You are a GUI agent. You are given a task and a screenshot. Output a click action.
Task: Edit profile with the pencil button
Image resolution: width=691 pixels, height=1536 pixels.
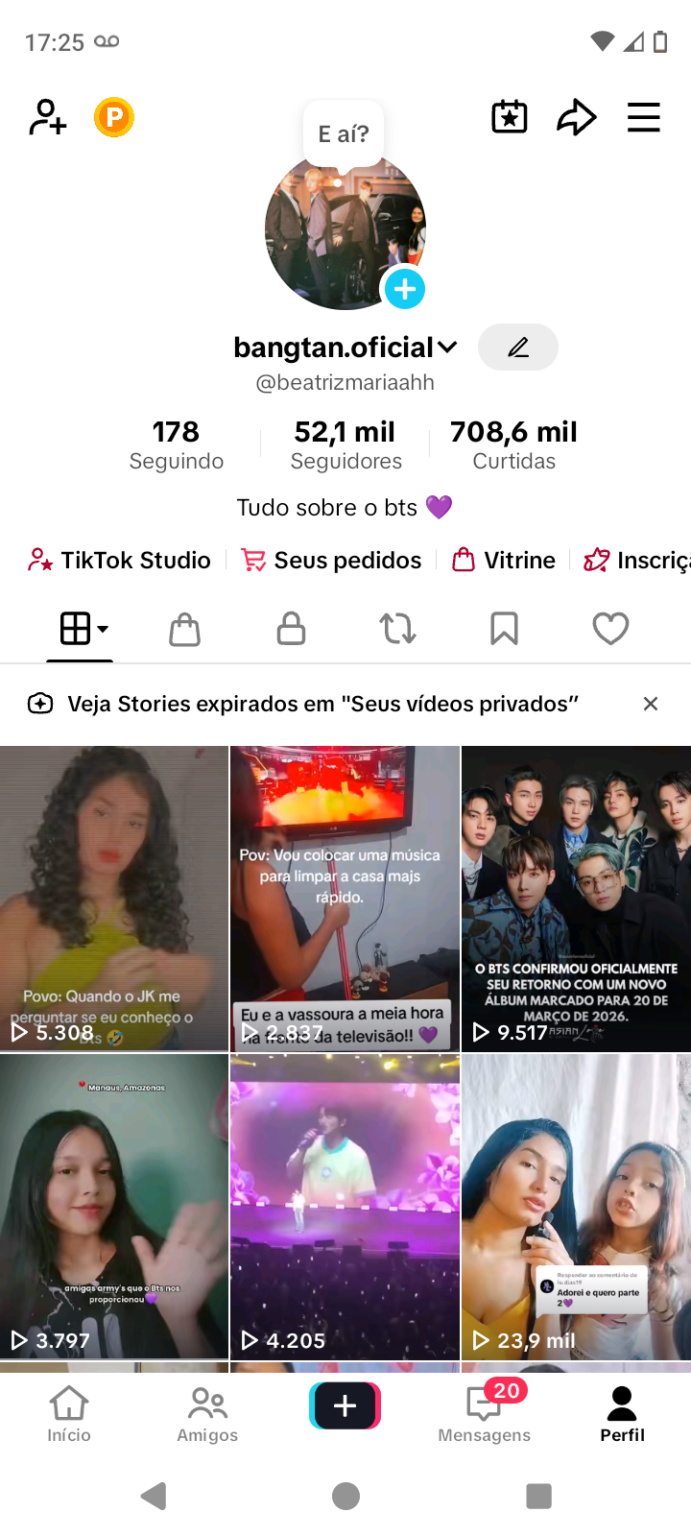[518, 347]
